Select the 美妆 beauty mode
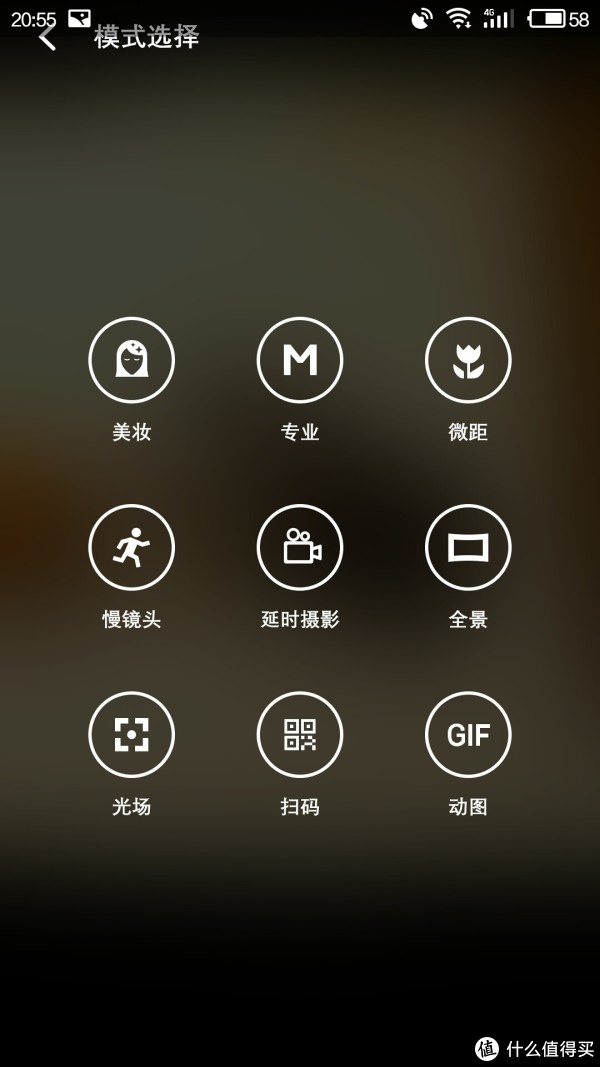 [131, 359]
